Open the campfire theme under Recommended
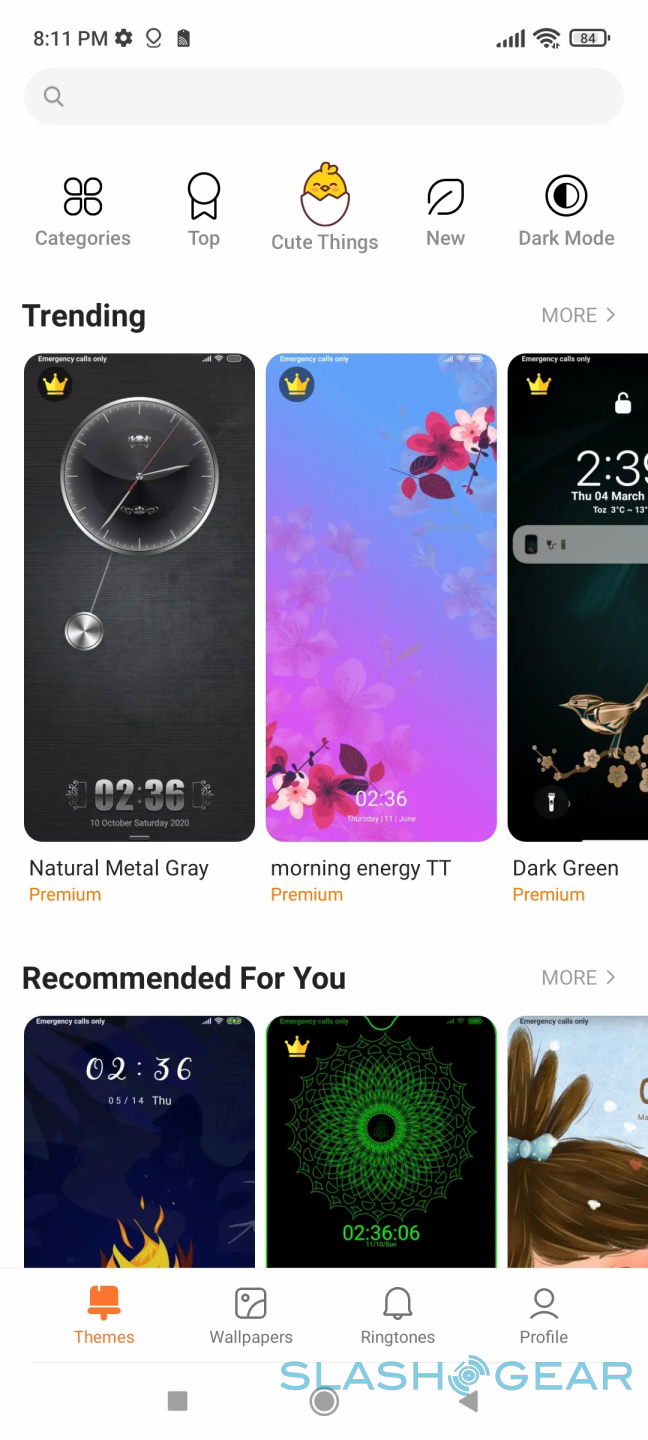 (x=139, y=1140)
